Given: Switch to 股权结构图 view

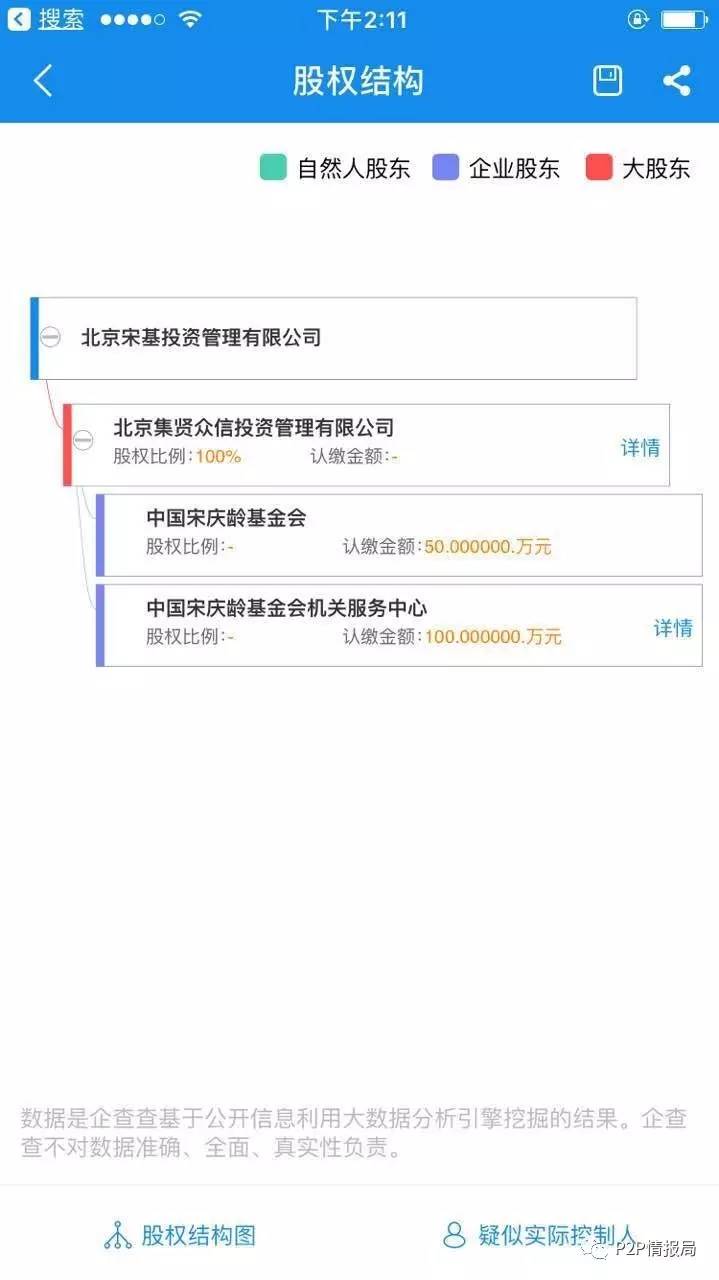Looking at the screenshot, I should coord(180,1235).
